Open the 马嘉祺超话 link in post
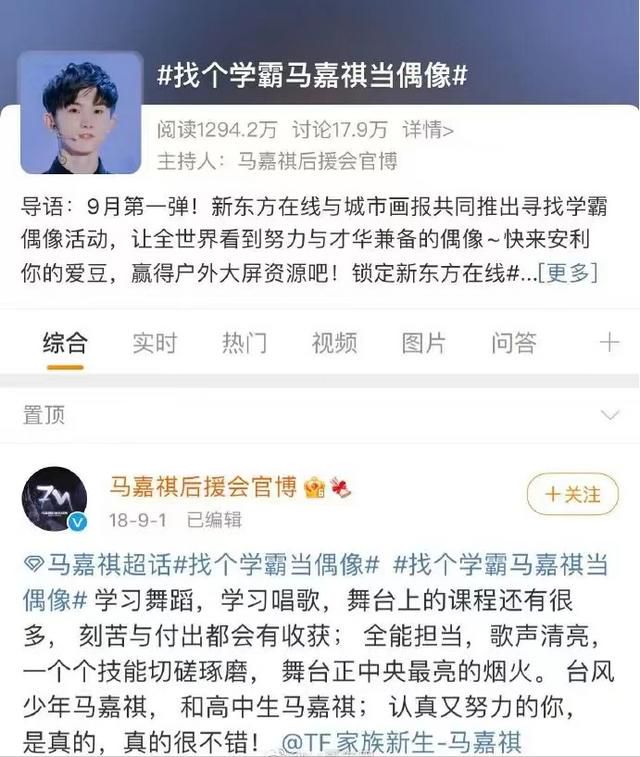Screen dimensions: 640x757 coord(105,564)
